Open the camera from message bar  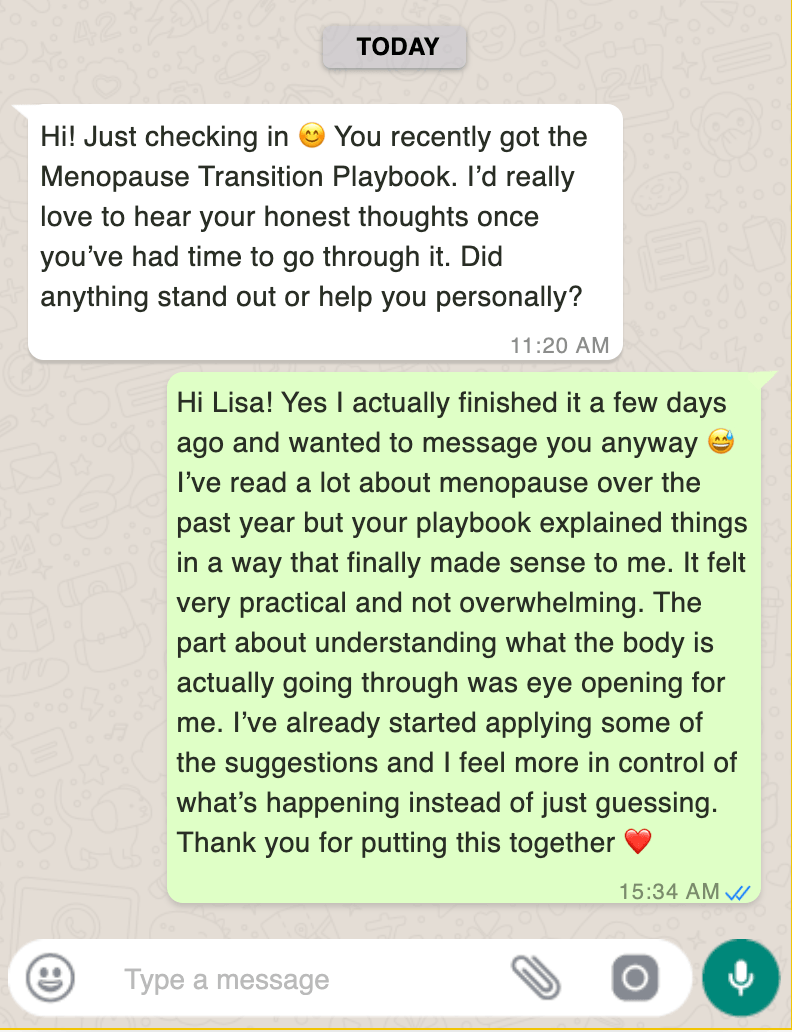pyautogui.click(x=635, y=978)
